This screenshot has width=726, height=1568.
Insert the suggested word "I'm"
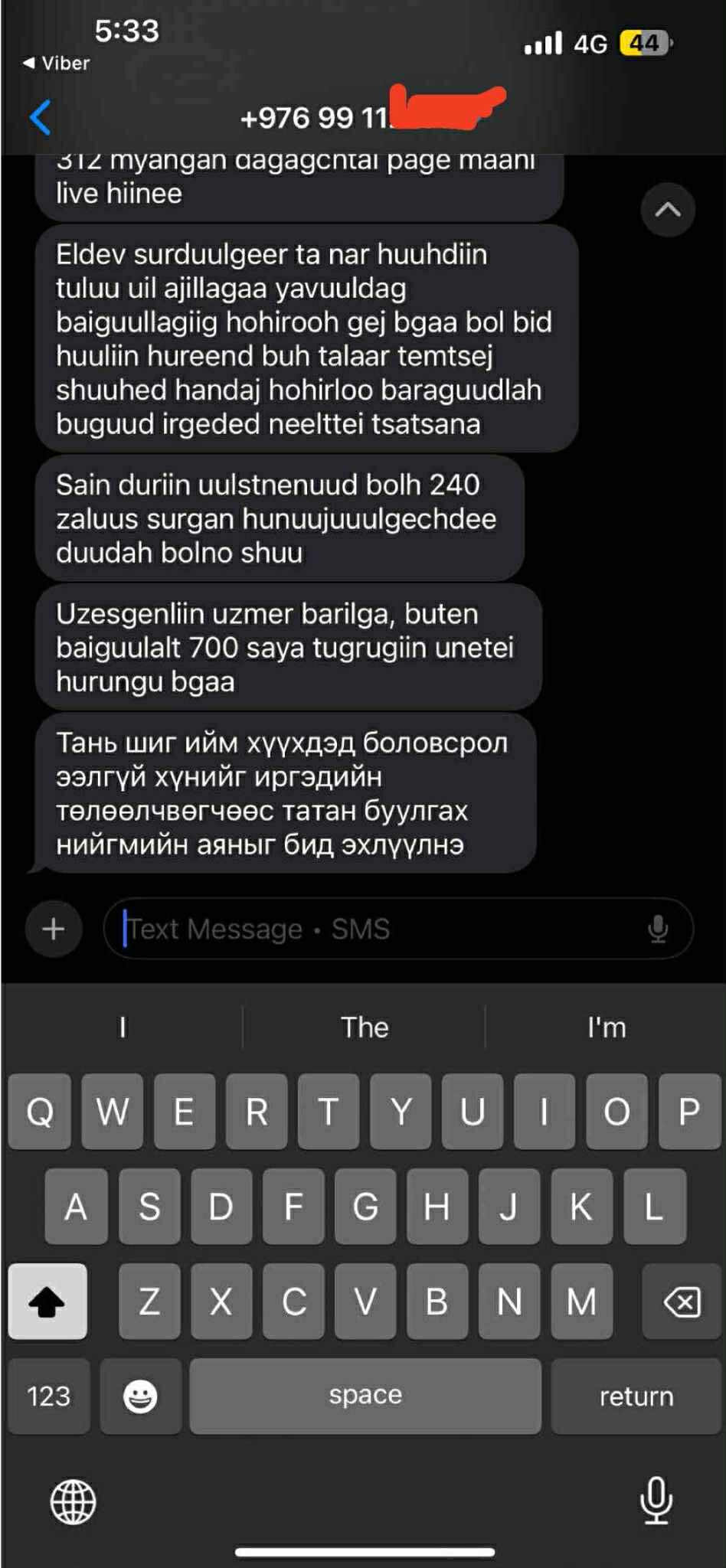point(607,1027)
